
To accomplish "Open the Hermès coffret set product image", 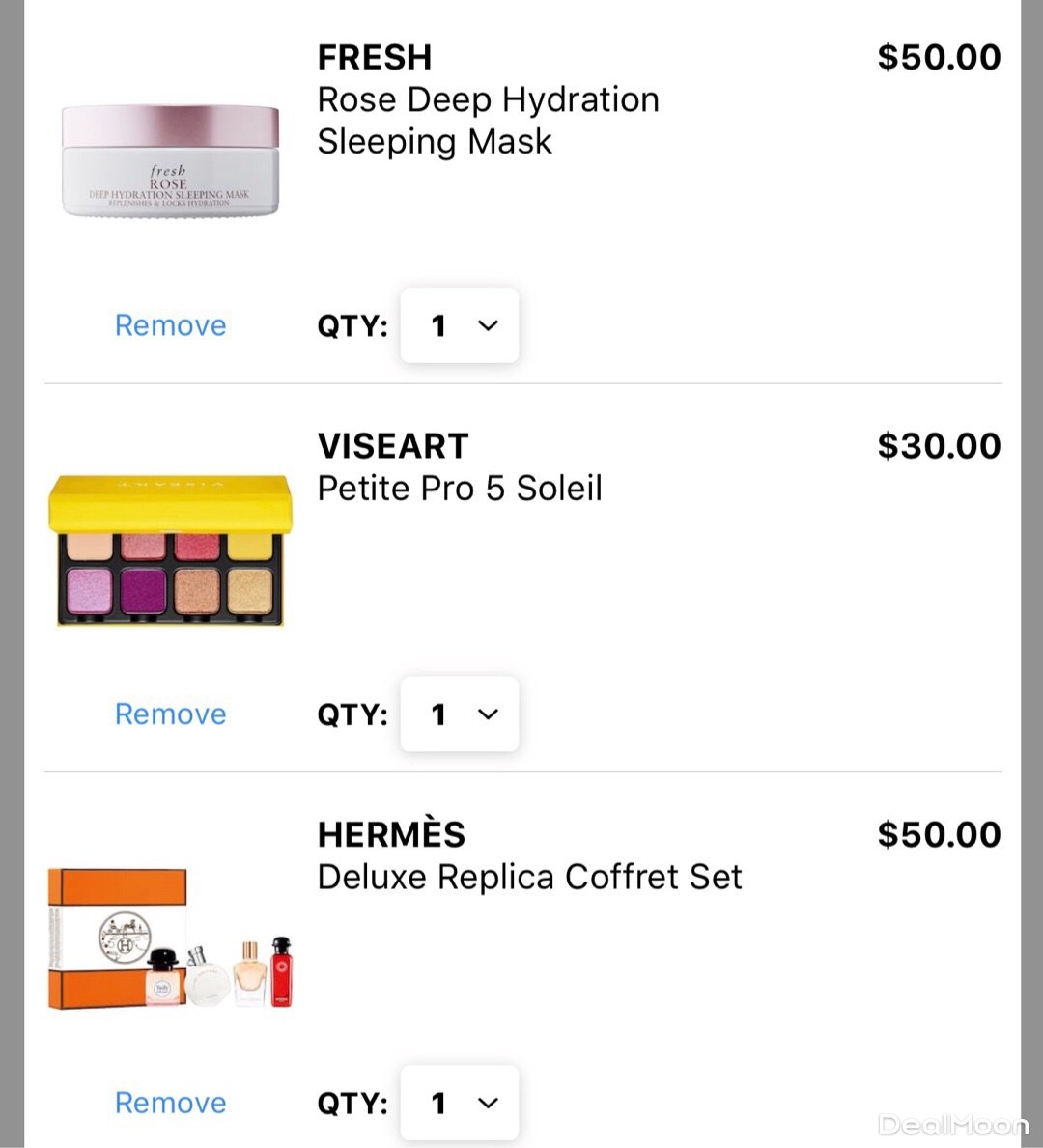I will click(x=170, y=938).
